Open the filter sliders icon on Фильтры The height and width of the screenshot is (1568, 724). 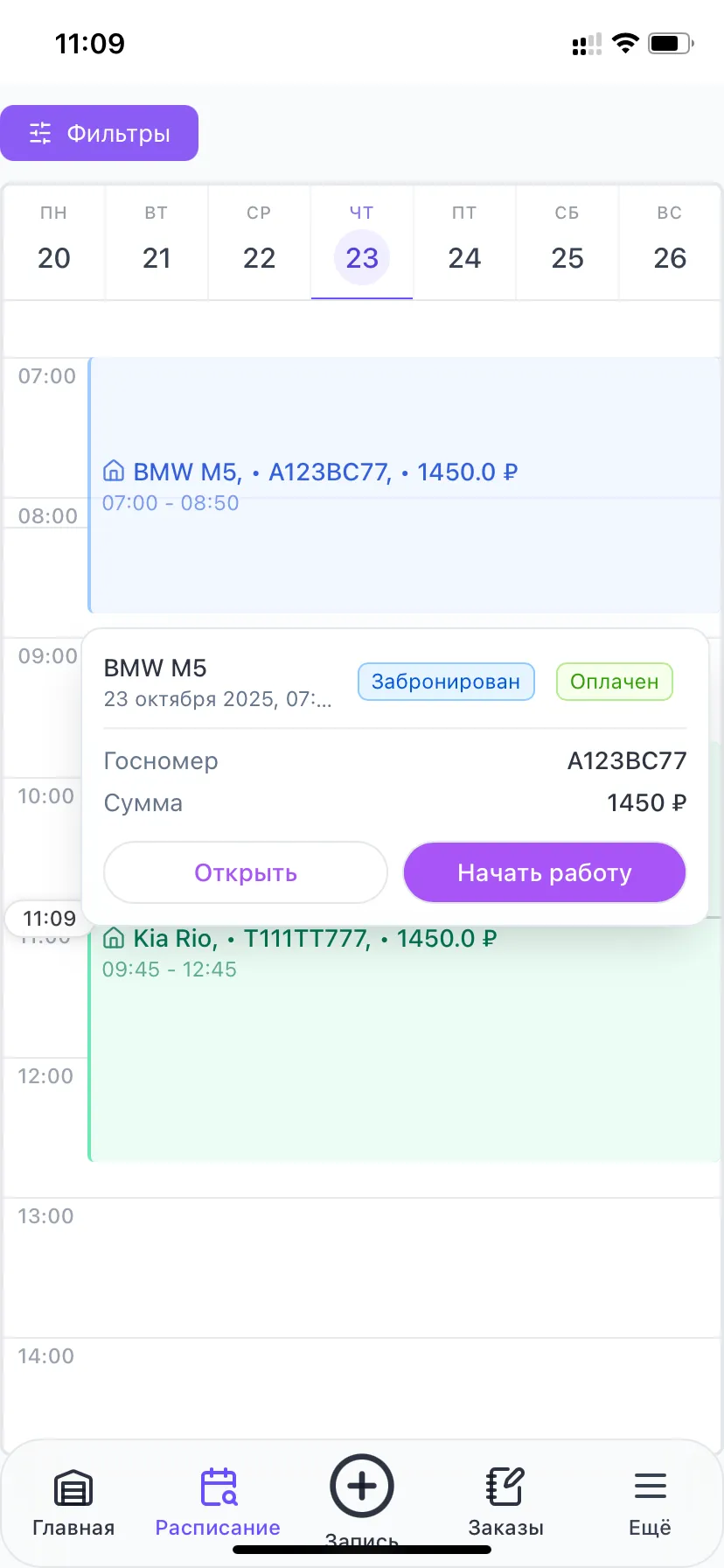tap(39, 132)
